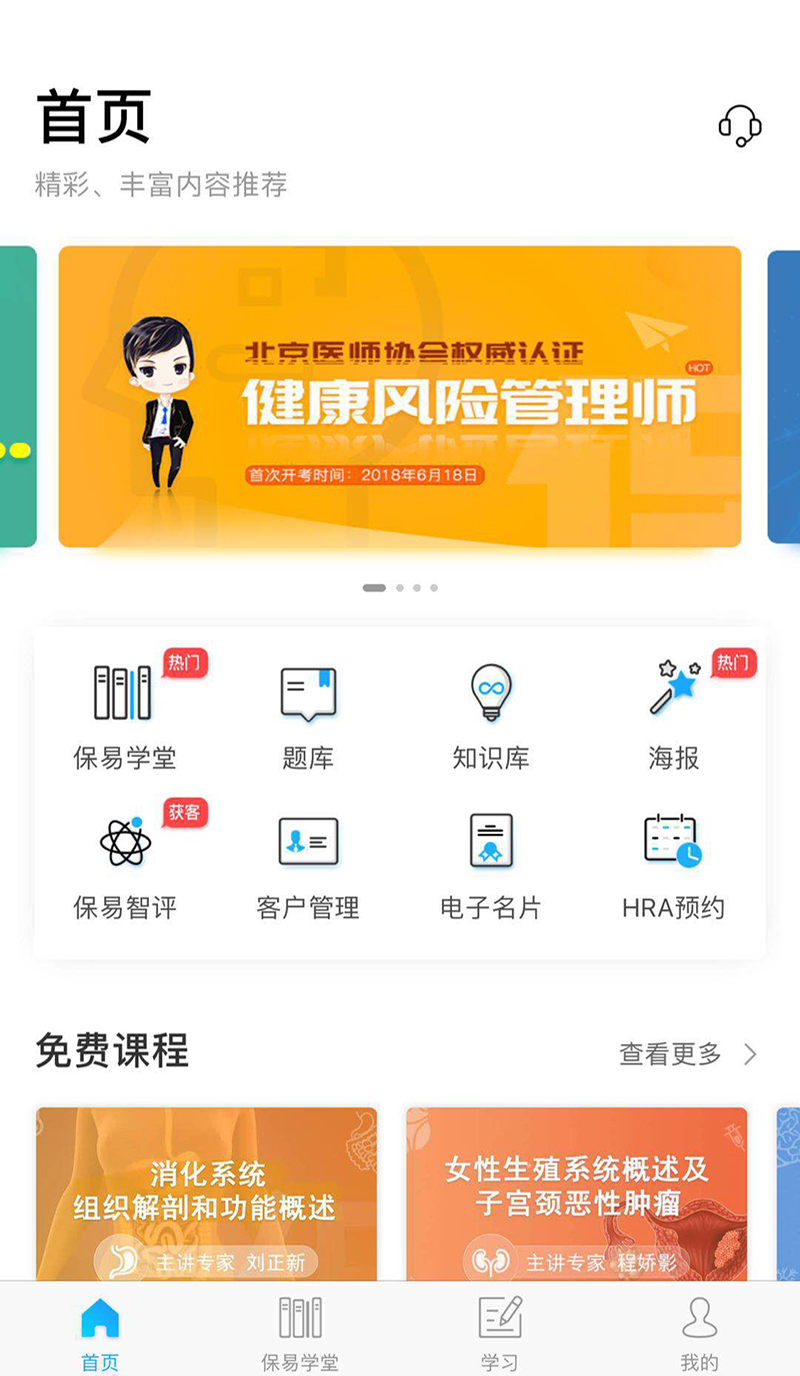Open the 知识库 knowledge base

pos(491,712)
